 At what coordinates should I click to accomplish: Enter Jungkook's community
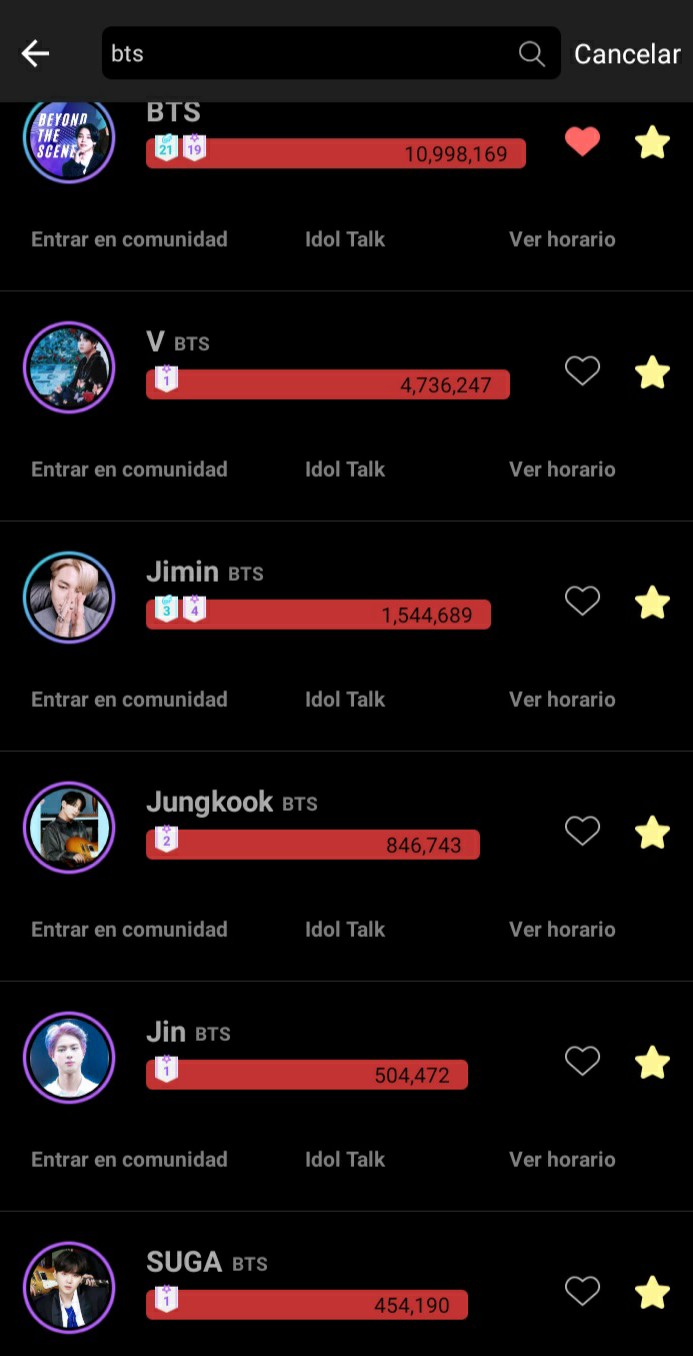[x=129, y=929]
